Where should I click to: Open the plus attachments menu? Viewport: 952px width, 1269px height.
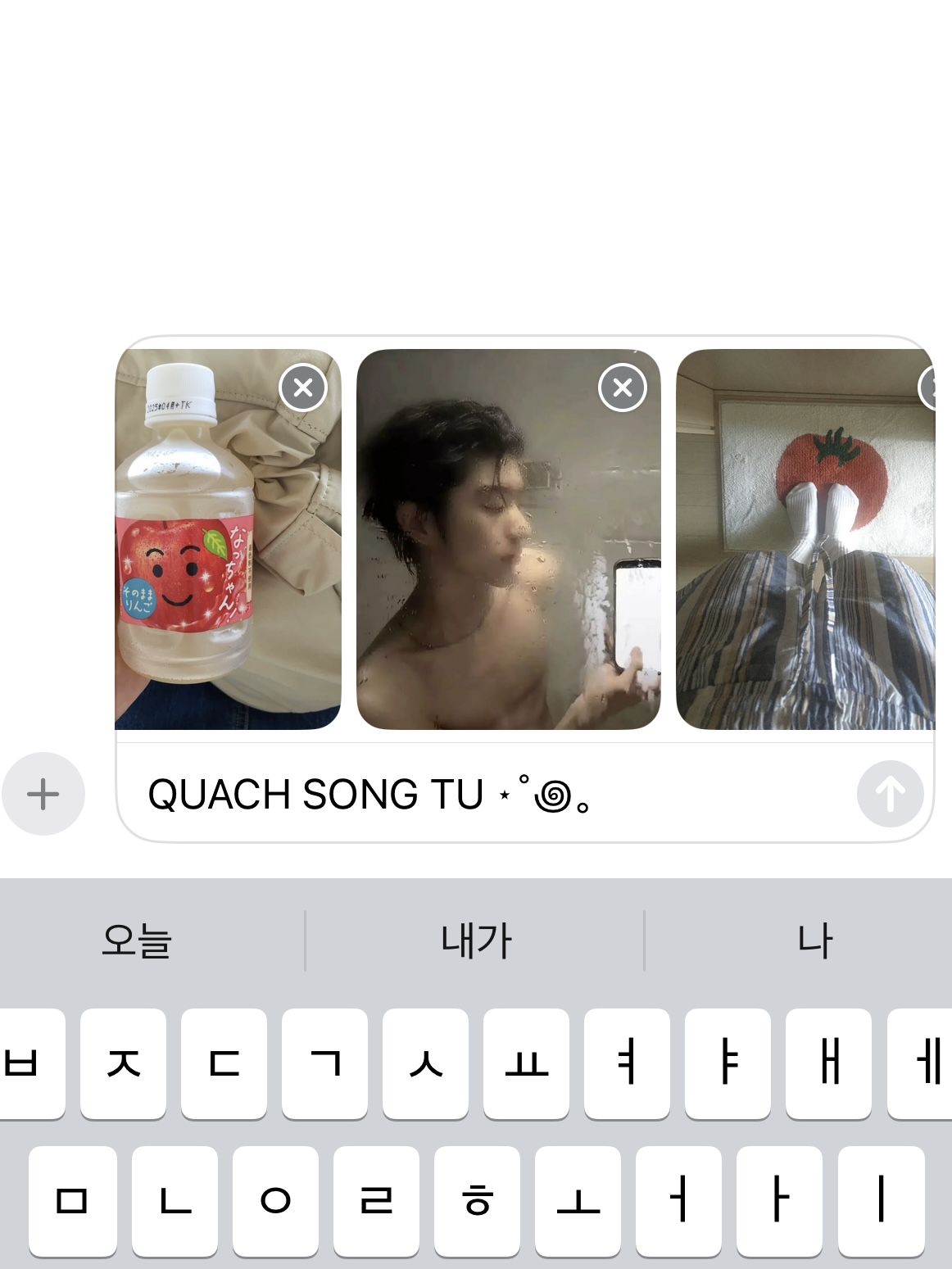tap(43, 794)
